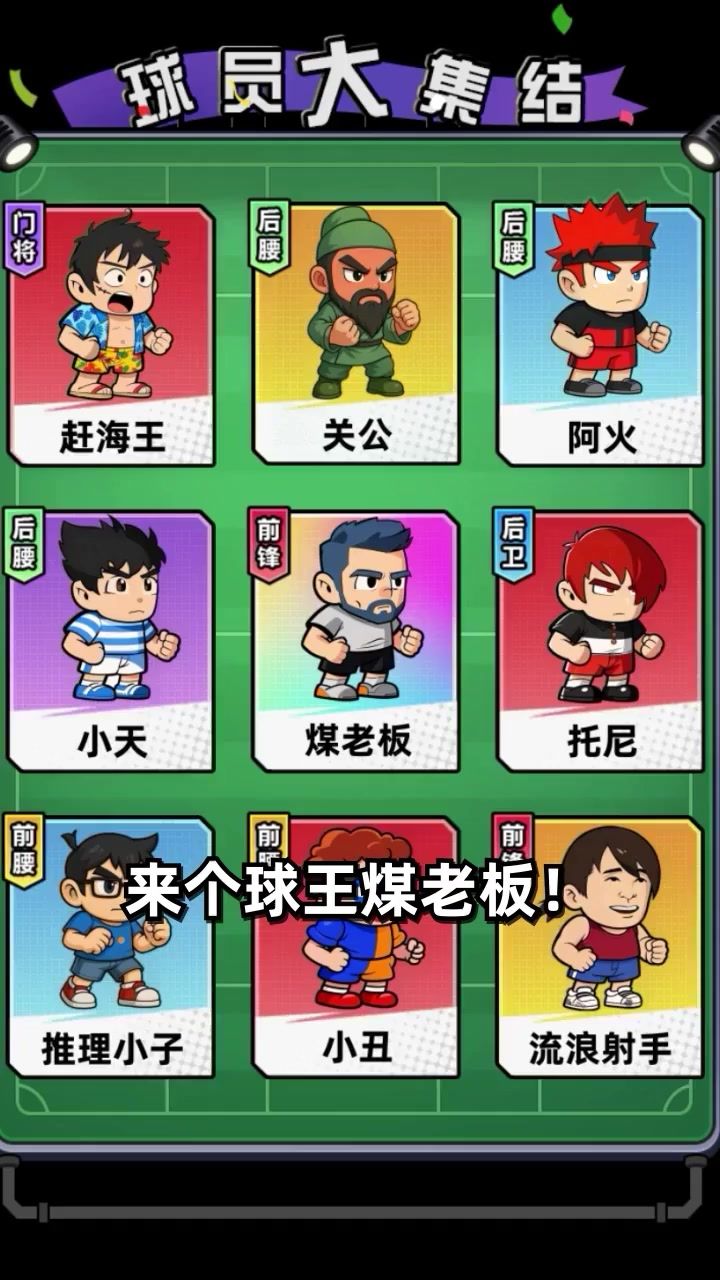The image size is (720, 1280).
Task: Select the 赶海王 goalkeeper card
Action: click(x=112, y=335)
